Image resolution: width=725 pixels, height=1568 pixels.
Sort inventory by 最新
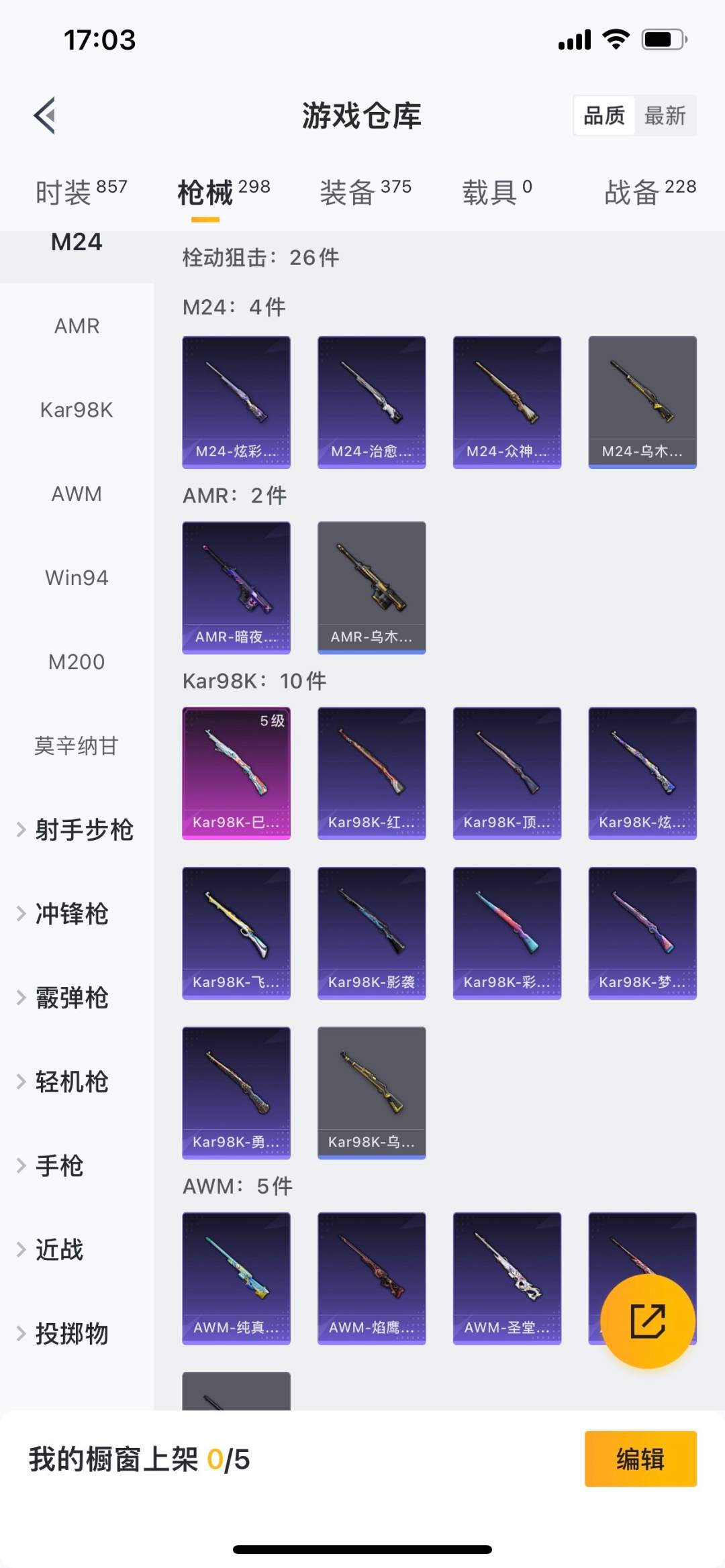[665, 115]
